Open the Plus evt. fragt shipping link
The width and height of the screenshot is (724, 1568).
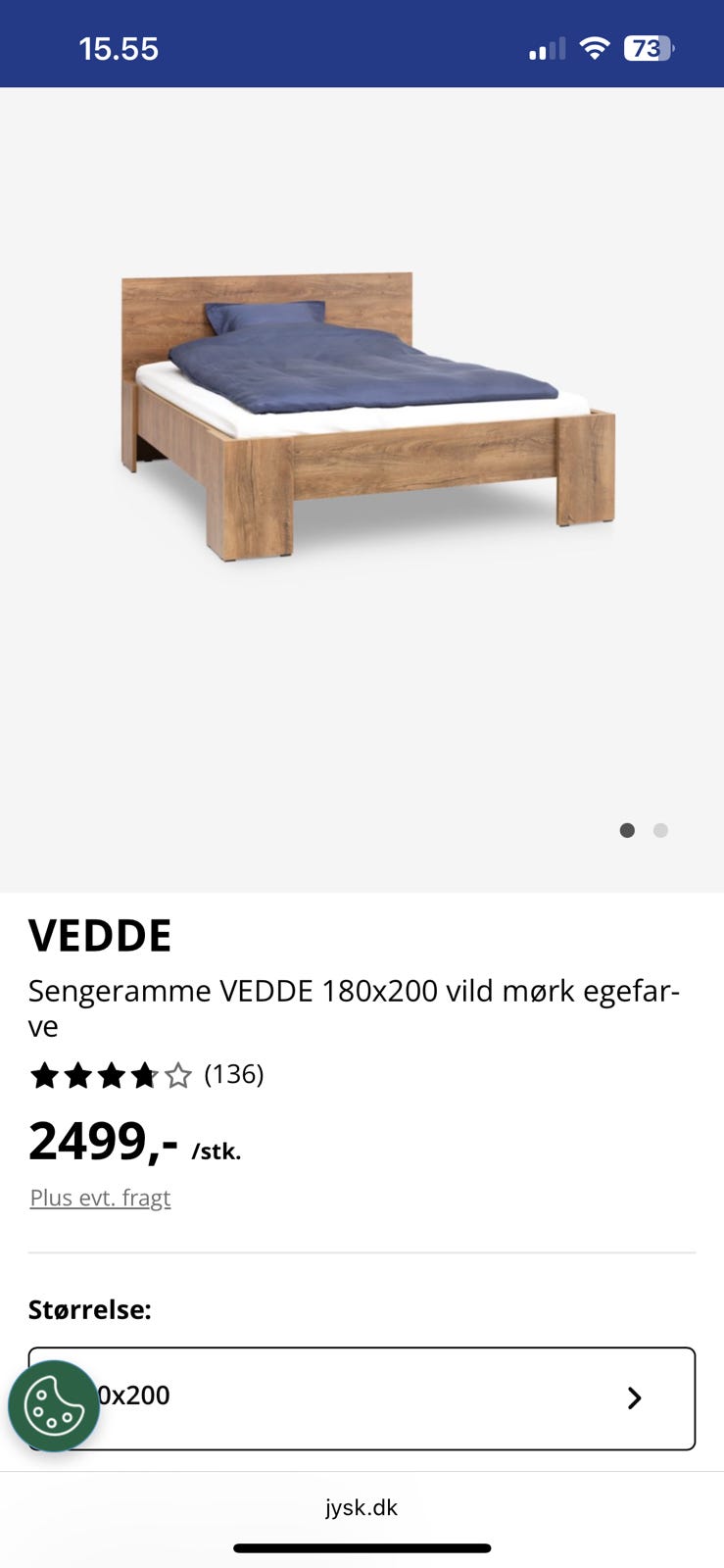(99, 1197)
